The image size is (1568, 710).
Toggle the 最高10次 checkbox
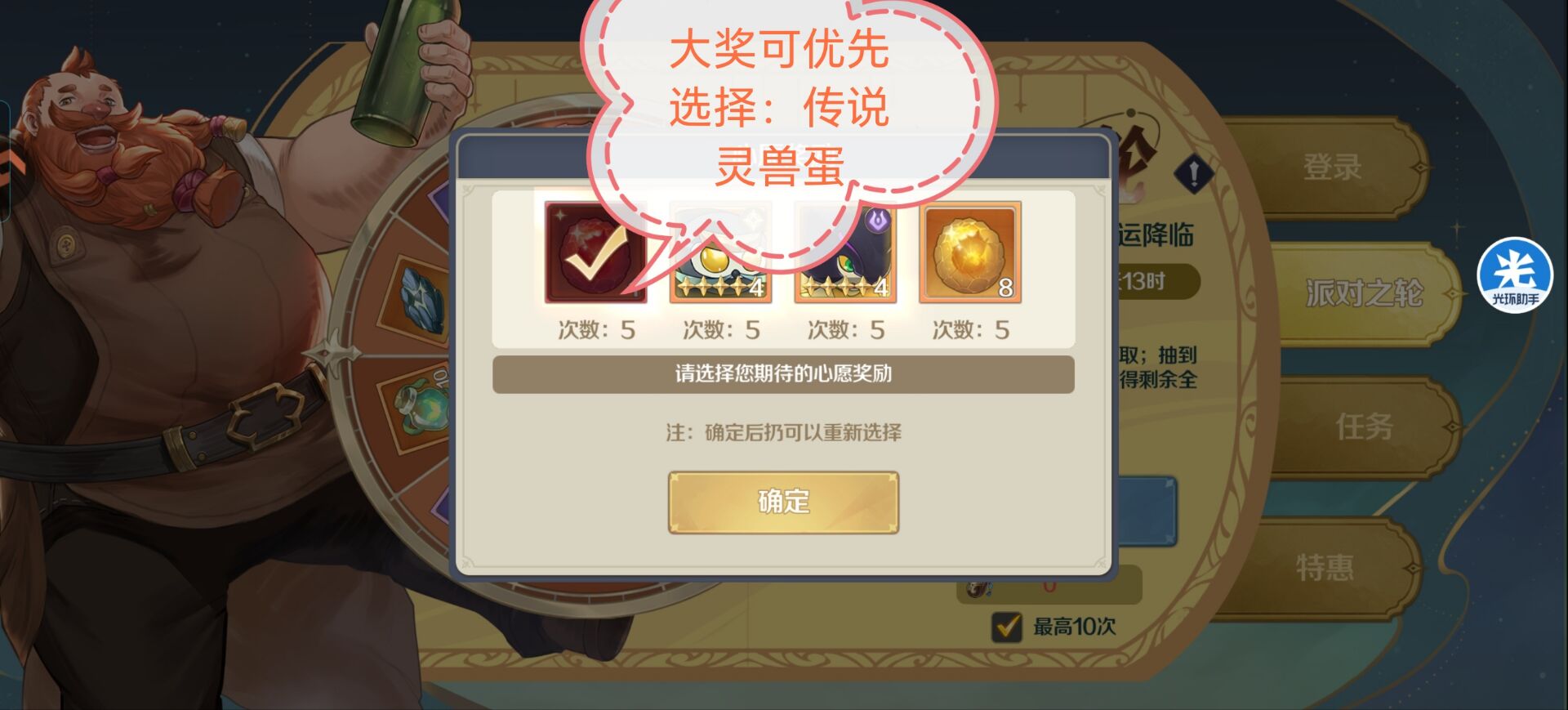1006,627
